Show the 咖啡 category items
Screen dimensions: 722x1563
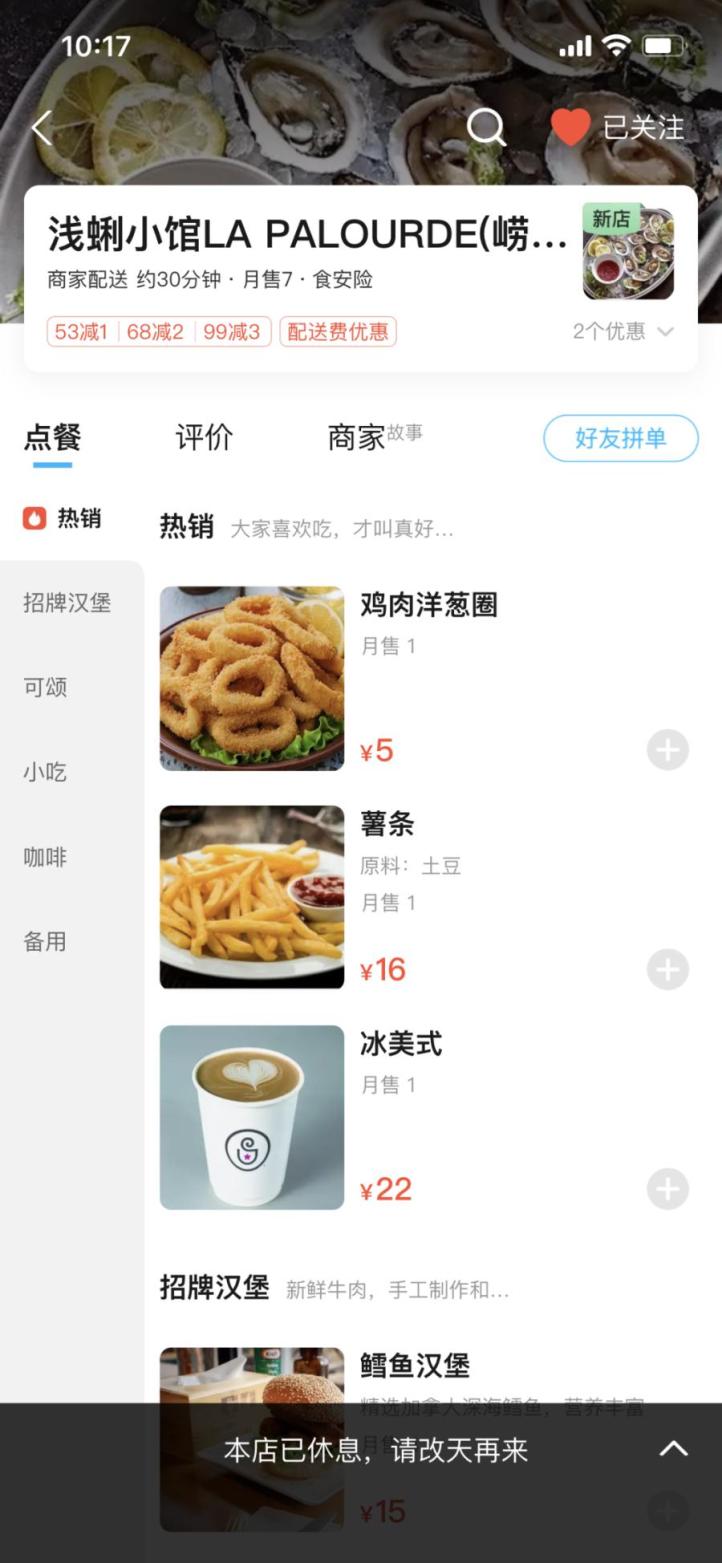point(45,857)
